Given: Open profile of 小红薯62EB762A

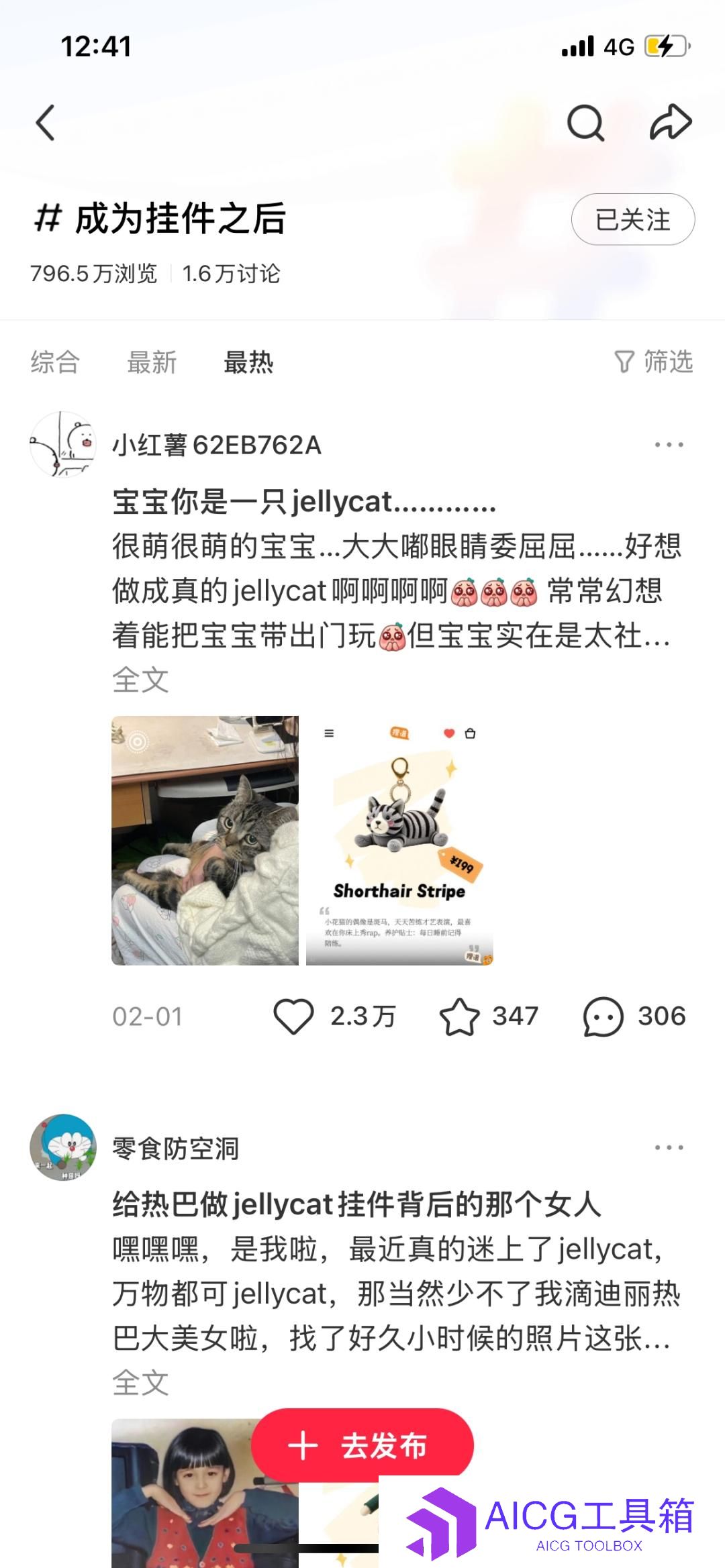Looking at the screenshot, I should click(63, 444).
